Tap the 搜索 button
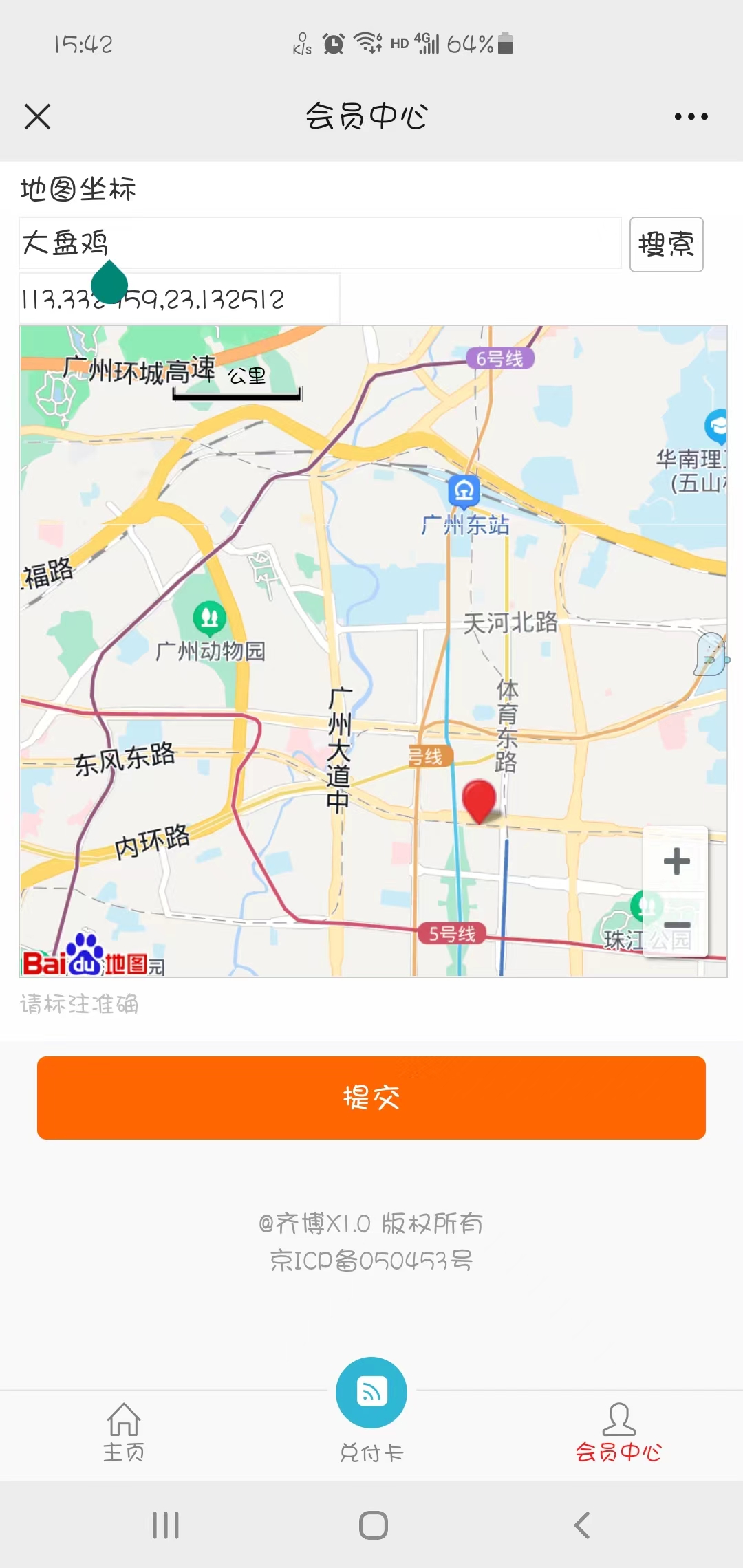The width and height of the screenshot is (743, 1568). pyautogui.click(x=666, y=244)
